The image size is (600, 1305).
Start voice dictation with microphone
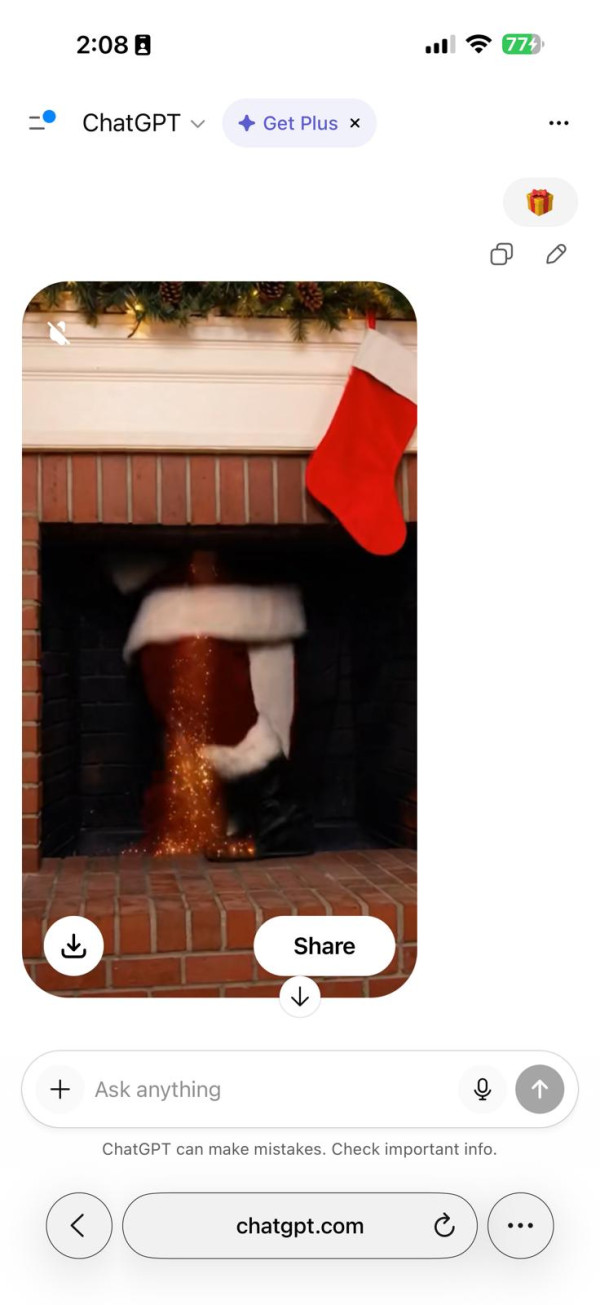coord(483,1089)
